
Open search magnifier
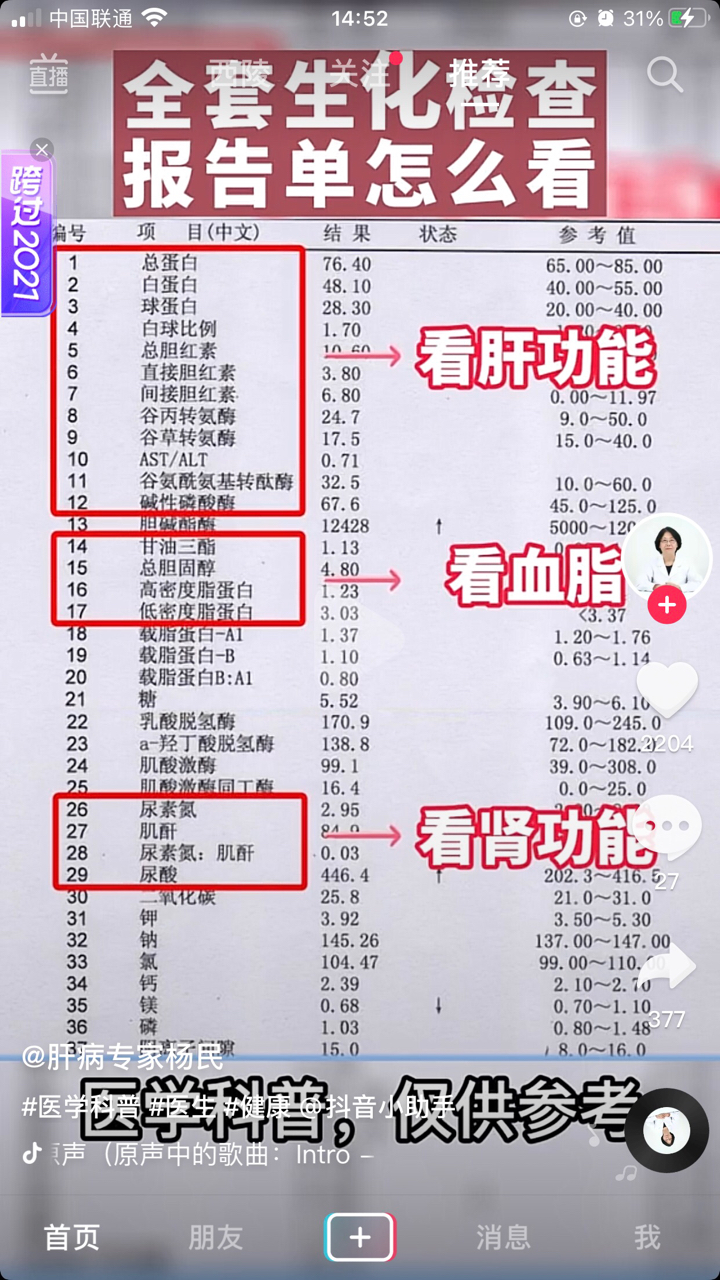click(664, 74)
